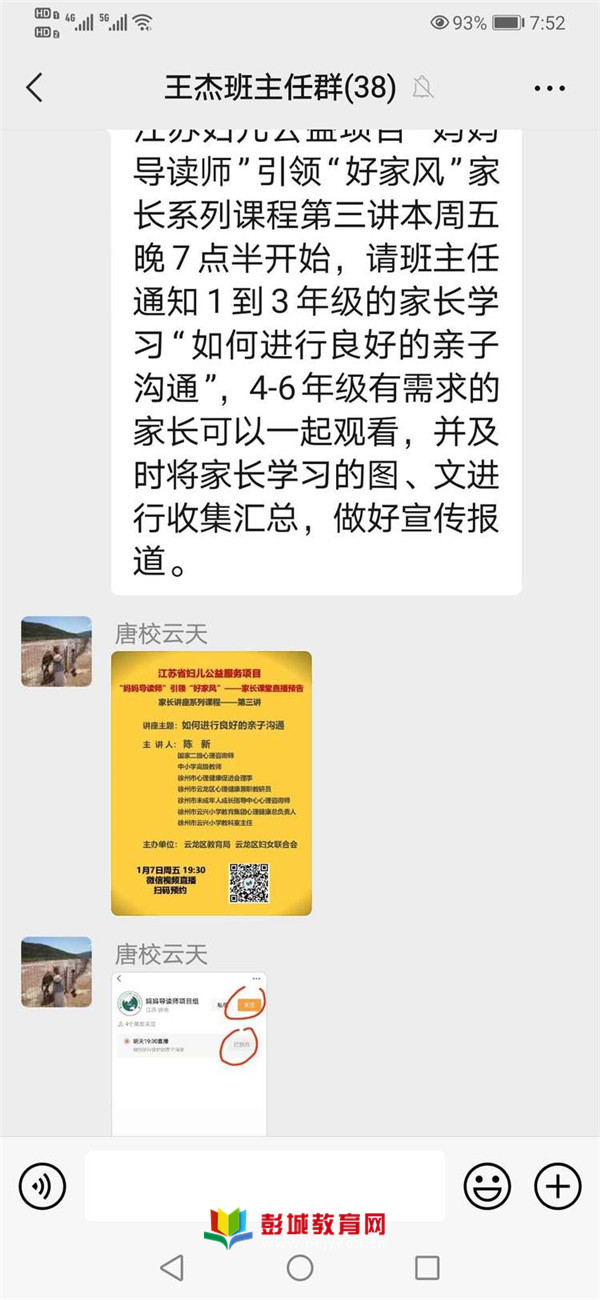Open the emoji picker
Image resolution: width=600 pixels, height=1300 pixels.
coord(487,1187)
